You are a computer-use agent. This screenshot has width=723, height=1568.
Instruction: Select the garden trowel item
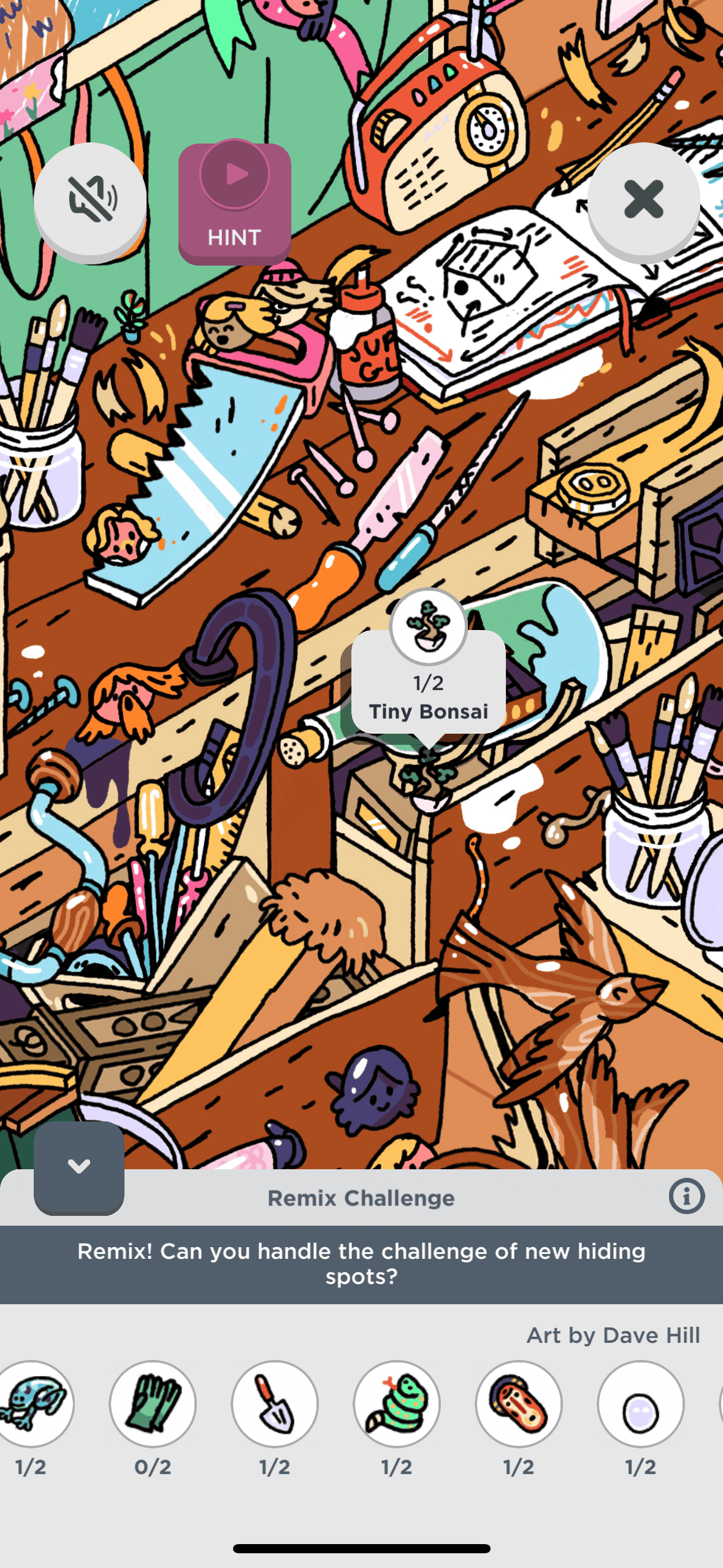tap(275, 1404)
